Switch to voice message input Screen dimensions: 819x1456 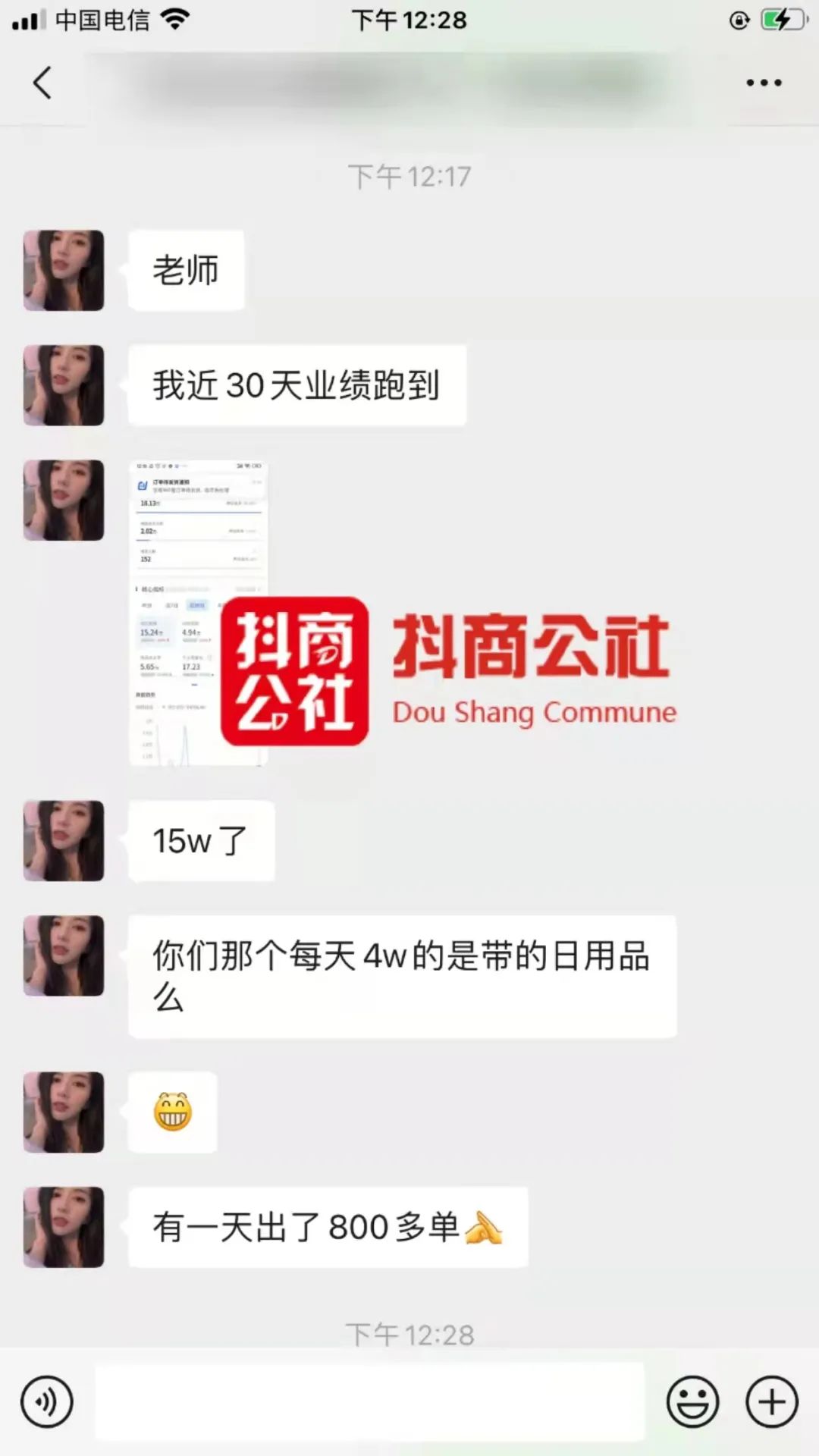(x=47, y=1401)
